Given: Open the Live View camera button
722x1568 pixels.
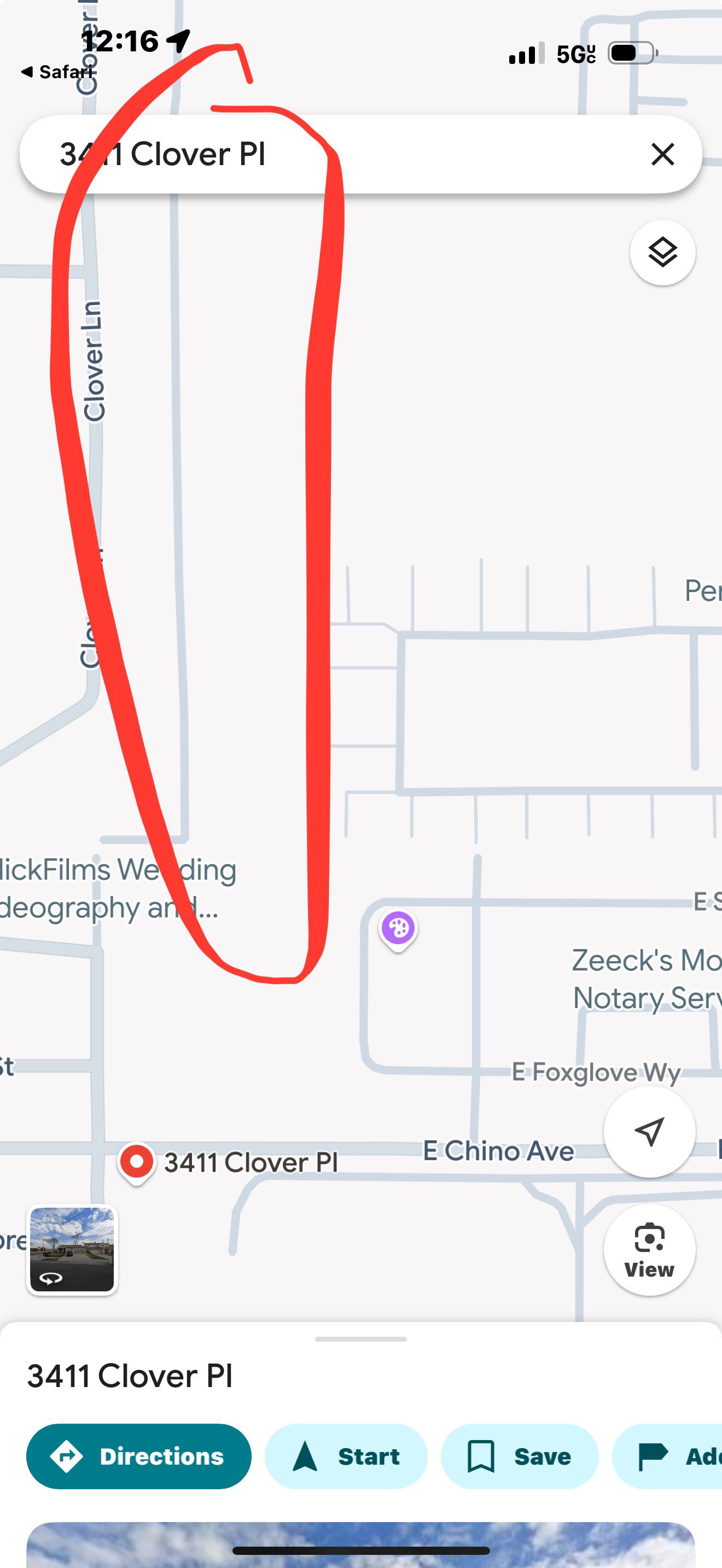Looking at the screenshot, I should [x=649, y=1249].
